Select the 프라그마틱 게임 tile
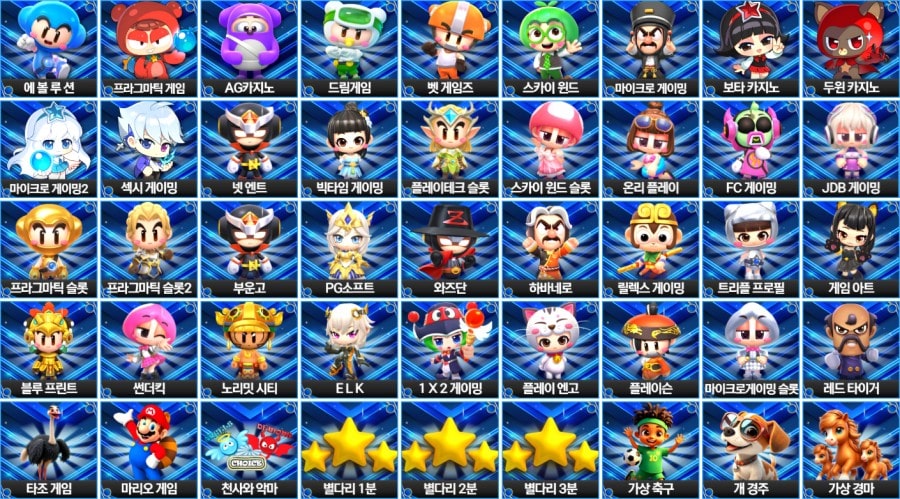900x499 pixels. [x=149, y=48]
